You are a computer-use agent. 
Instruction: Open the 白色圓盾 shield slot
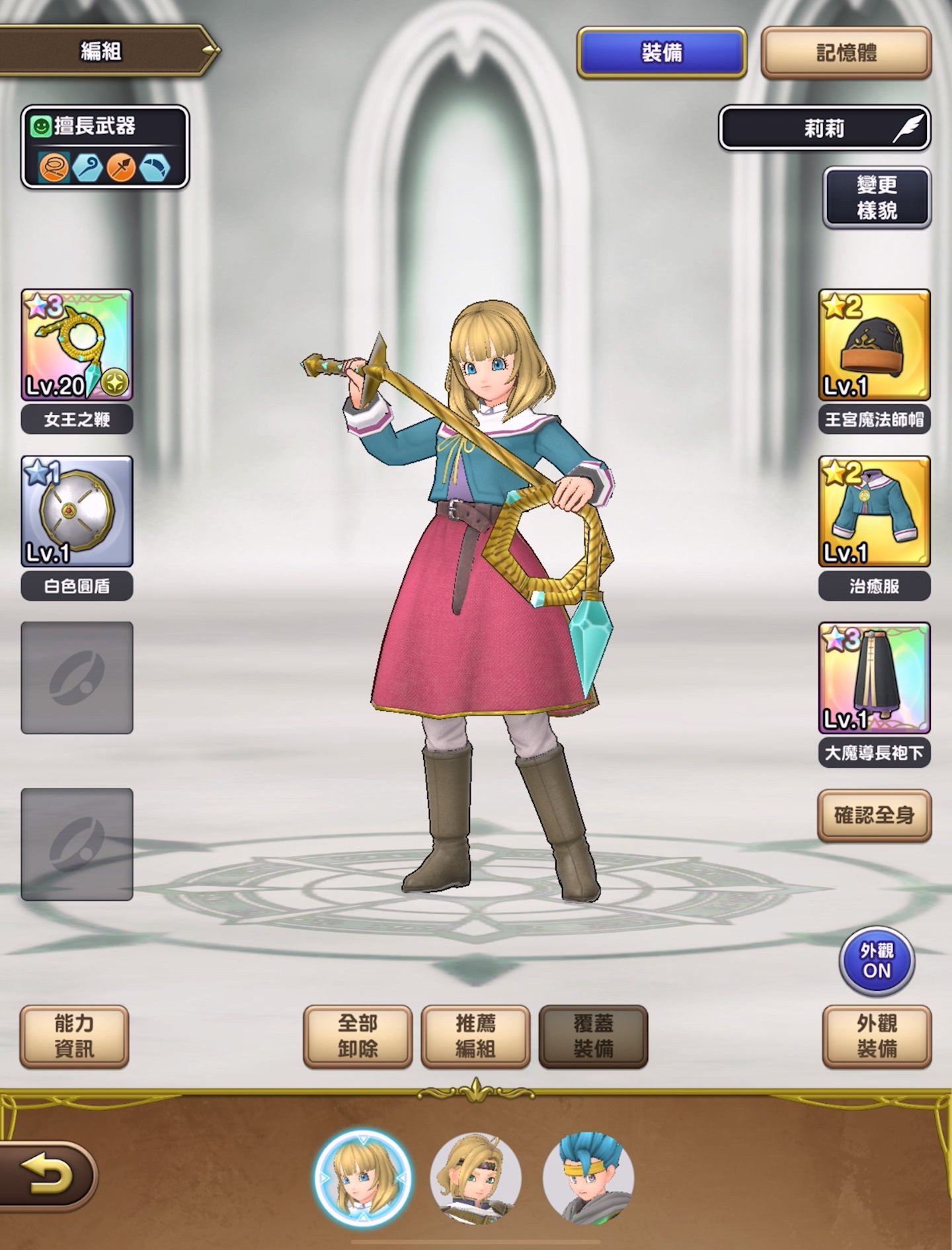[77, 511]
